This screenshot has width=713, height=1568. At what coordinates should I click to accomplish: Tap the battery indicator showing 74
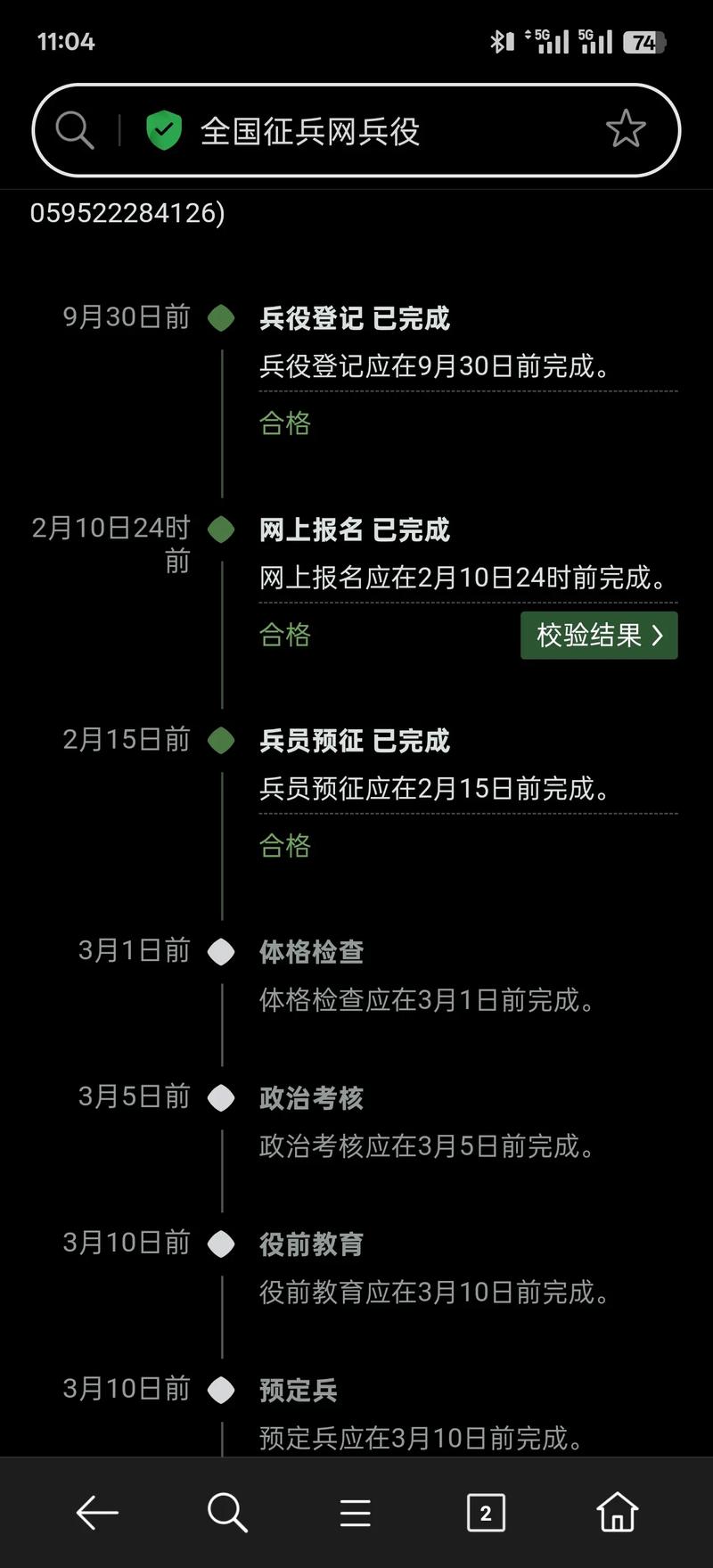point(644,41)
